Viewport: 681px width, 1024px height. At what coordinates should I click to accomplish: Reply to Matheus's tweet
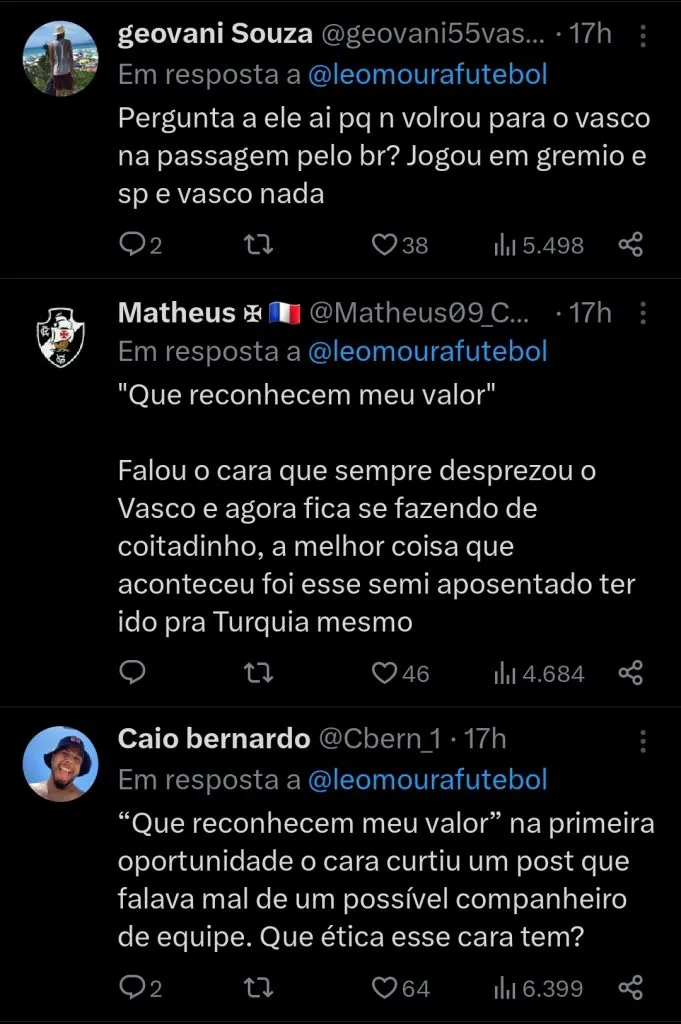[133, 673]
